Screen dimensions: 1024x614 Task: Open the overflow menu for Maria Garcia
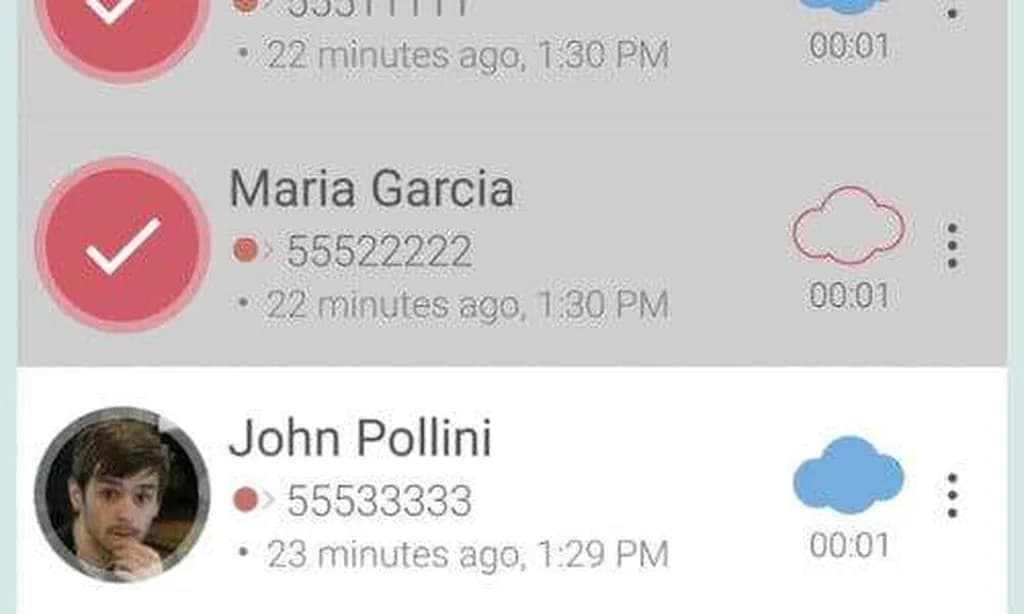point(952,245)
